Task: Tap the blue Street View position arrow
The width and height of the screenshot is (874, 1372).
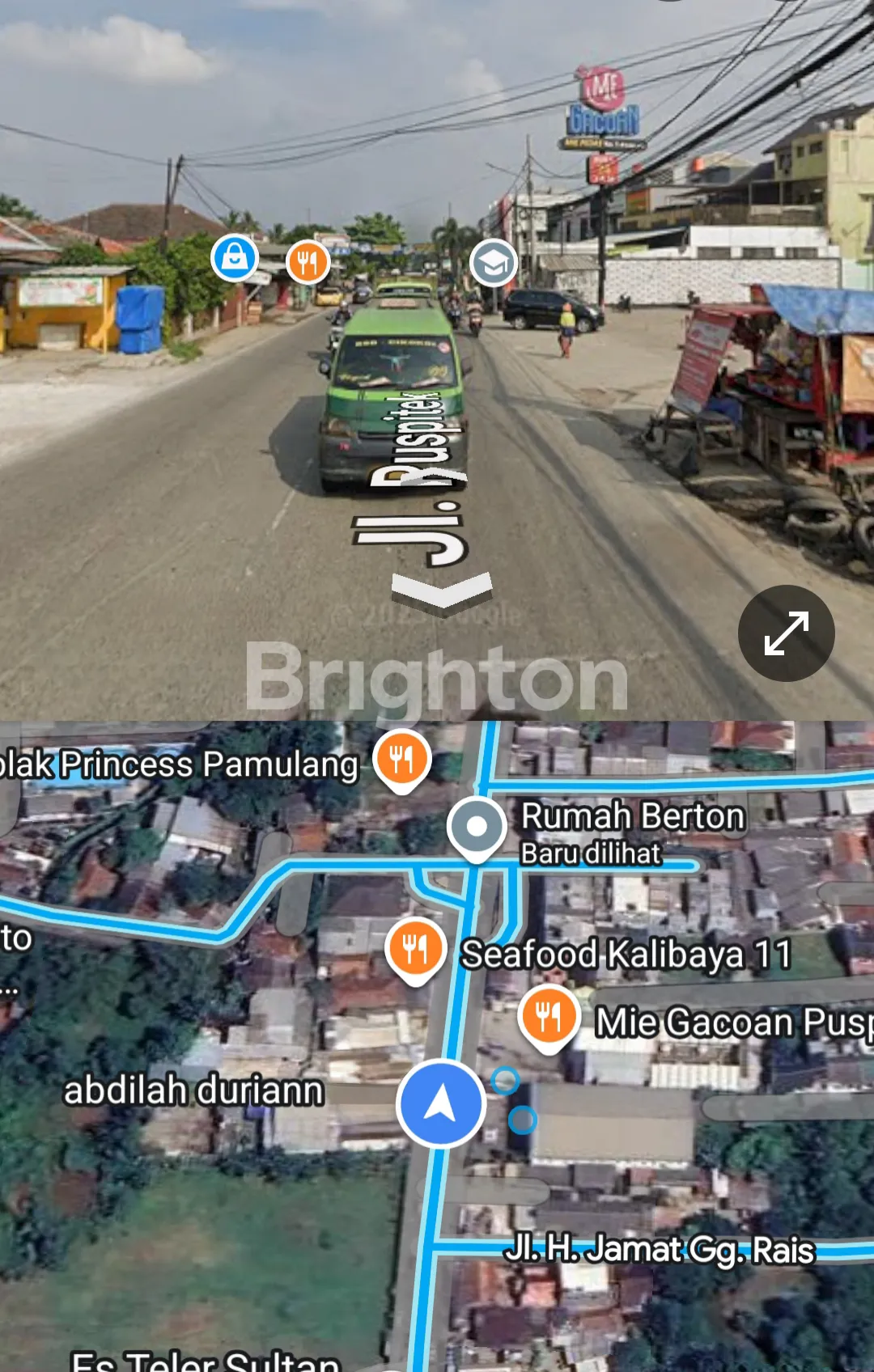Action: 440,1103
